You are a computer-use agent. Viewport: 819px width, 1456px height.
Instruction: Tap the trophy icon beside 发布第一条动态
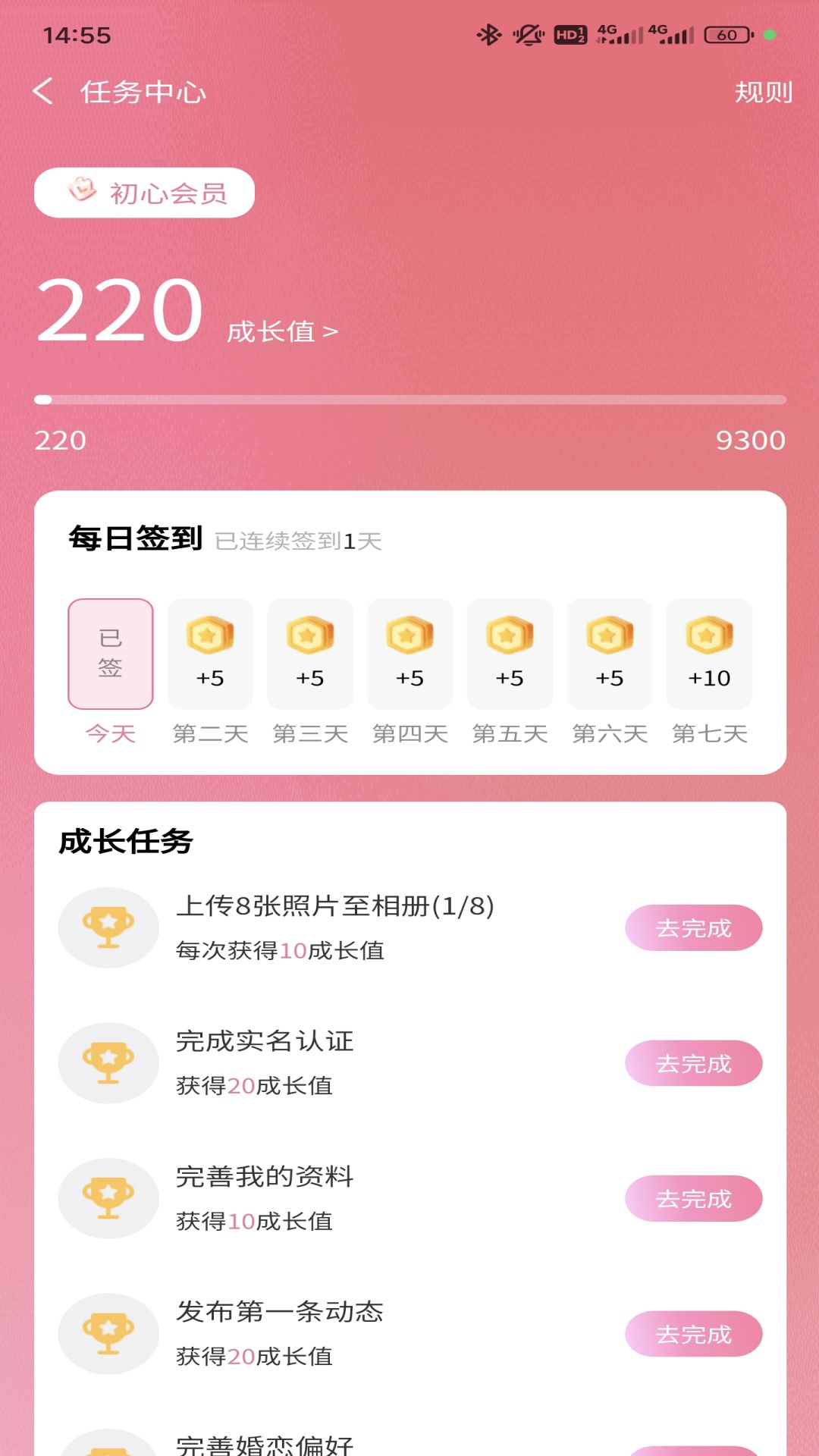[x=109, y=1334]
